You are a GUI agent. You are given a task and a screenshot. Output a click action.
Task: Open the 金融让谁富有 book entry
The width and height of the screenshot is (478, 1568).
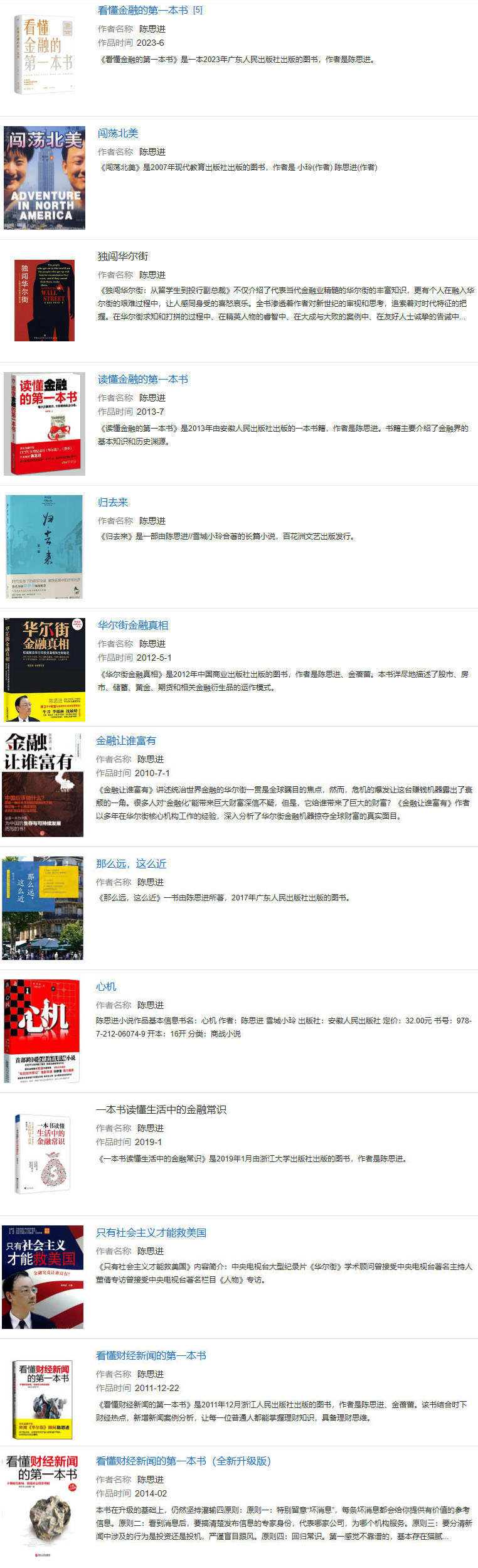[x=125, y=741]
